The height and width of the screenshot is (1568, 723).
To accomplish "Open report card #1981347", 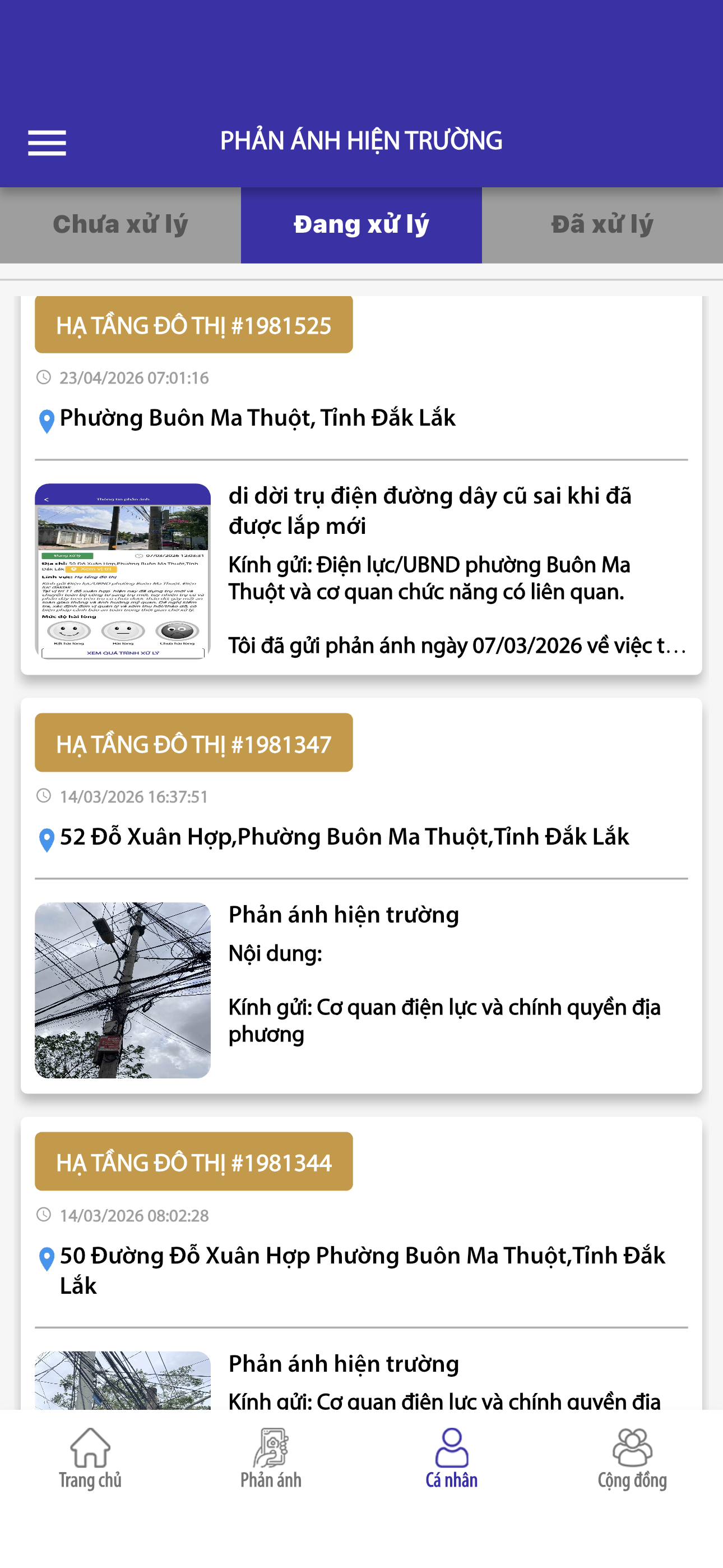I will [x=361, y=896].
